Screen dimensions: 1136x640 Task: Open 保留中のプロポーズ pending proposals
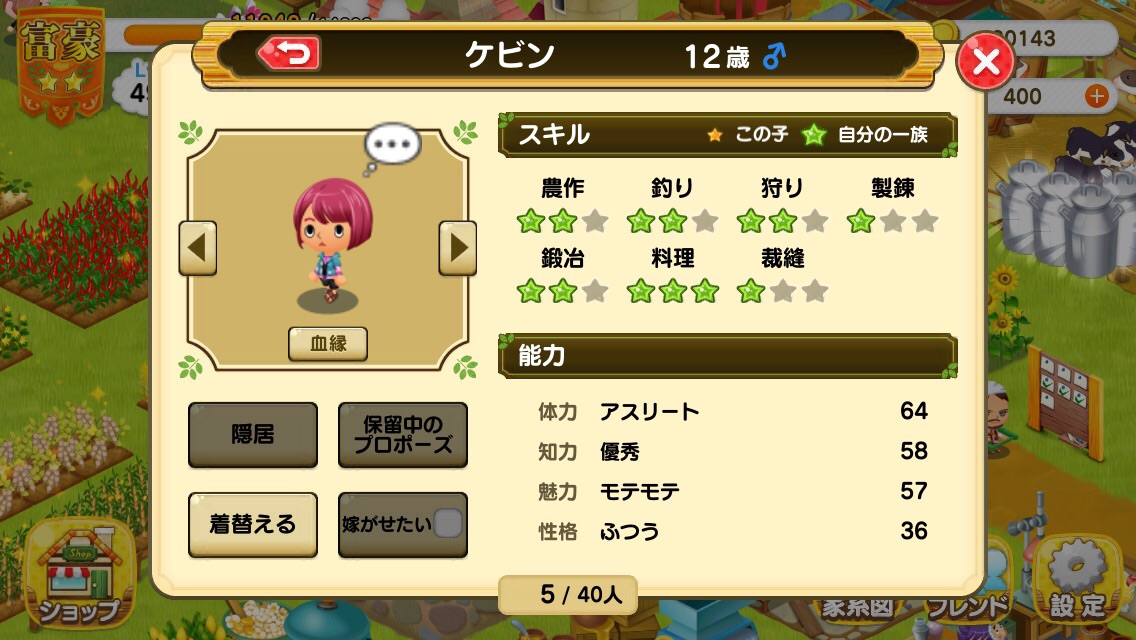pos(403,435)
